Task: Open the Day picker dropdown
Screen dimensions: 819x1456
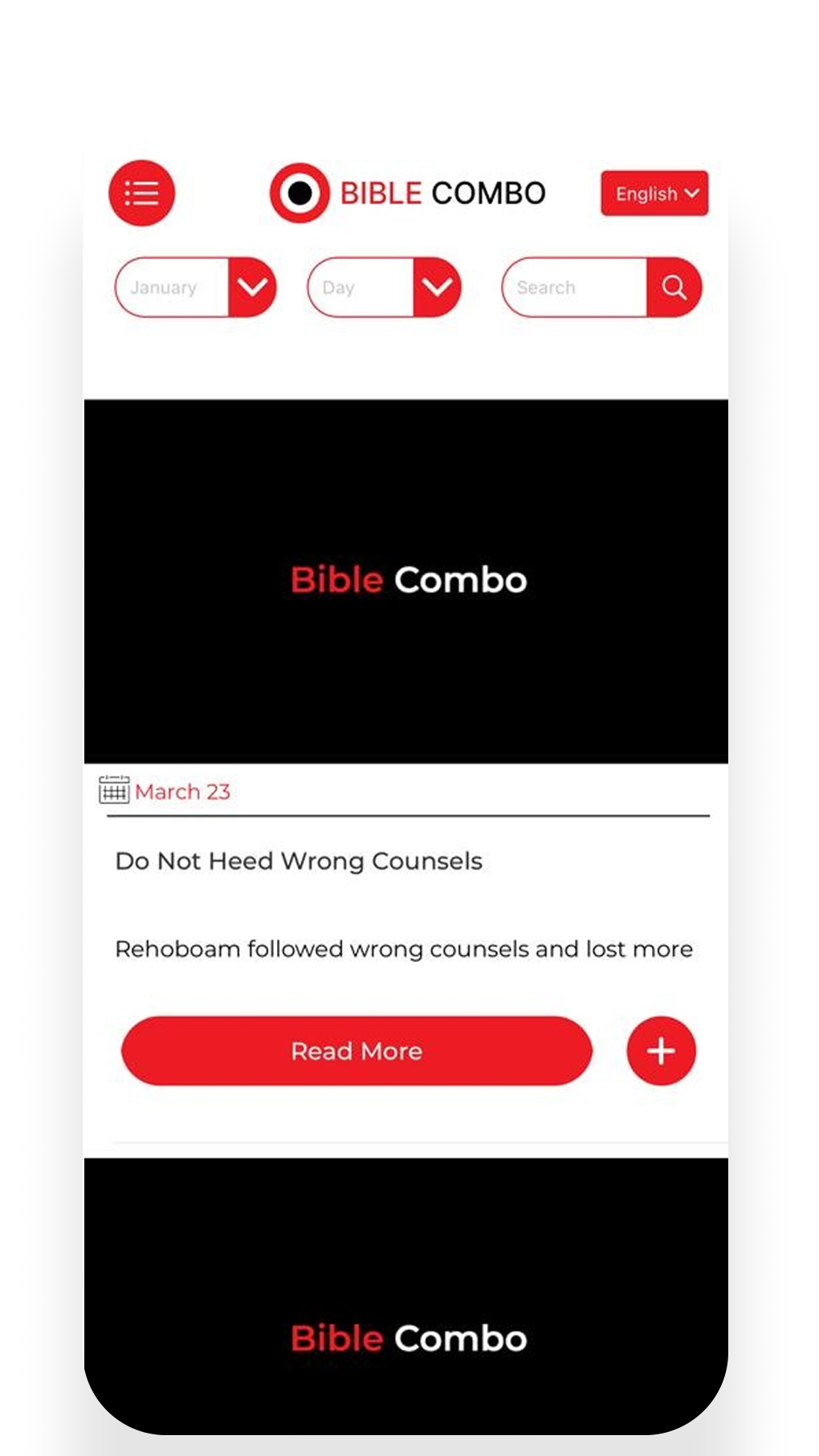Action: pyautogui.click(x=437, y=287)
